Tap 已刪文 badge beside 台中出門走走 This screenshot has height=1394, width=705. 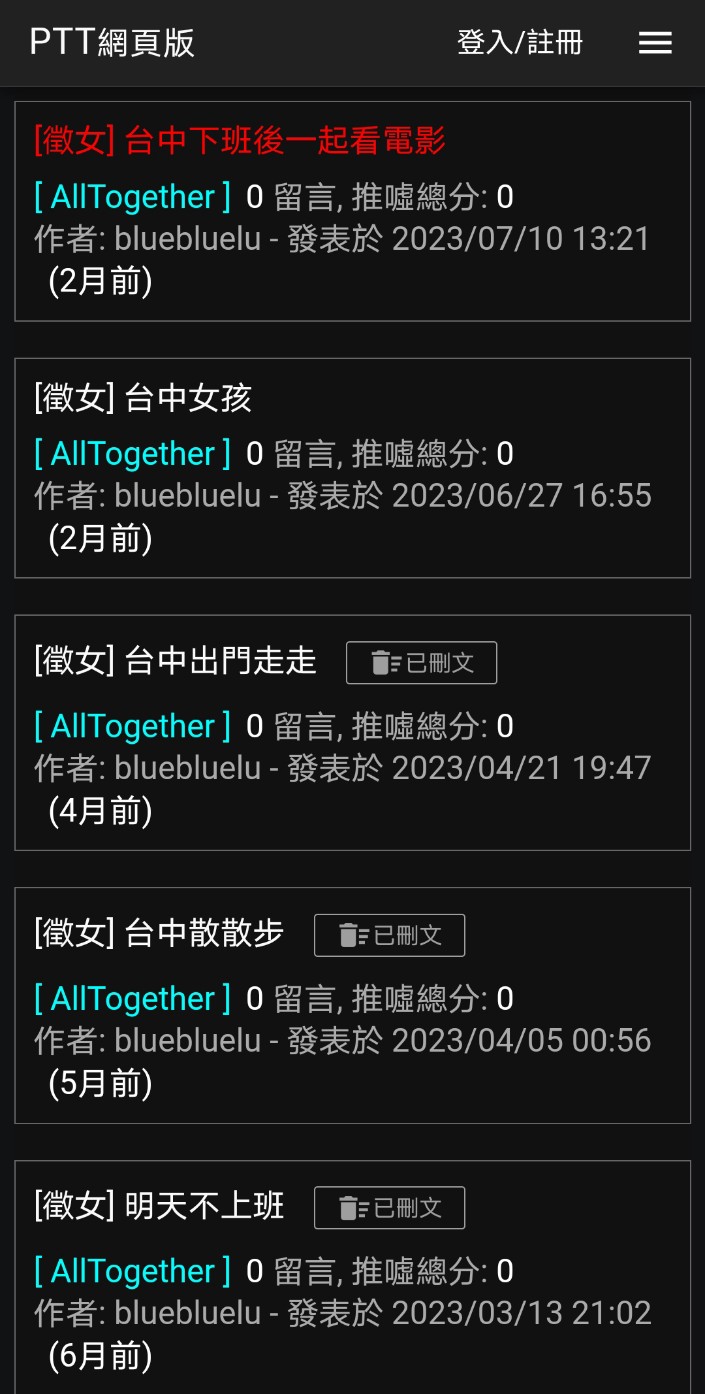(421, 663)
